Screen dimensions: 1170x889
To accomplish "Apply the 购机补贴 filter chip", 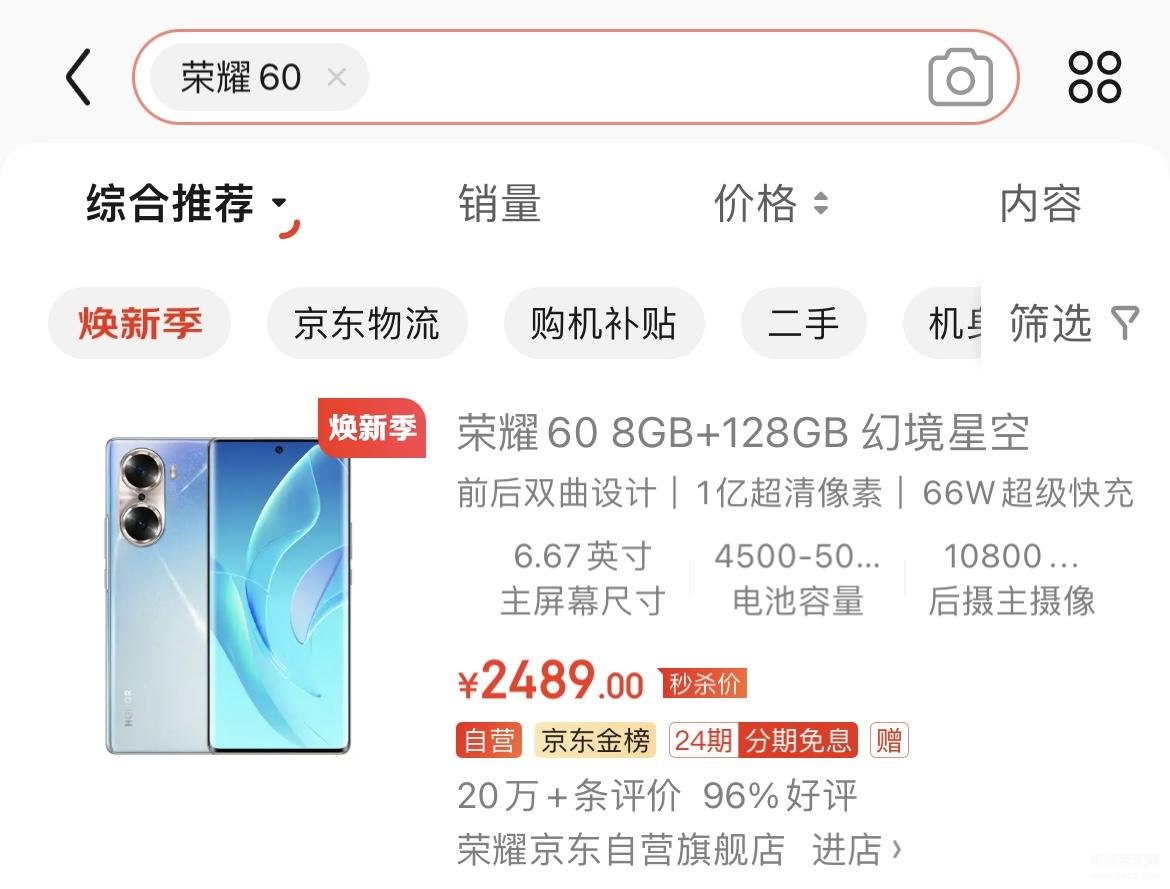I will pos(603,323).
